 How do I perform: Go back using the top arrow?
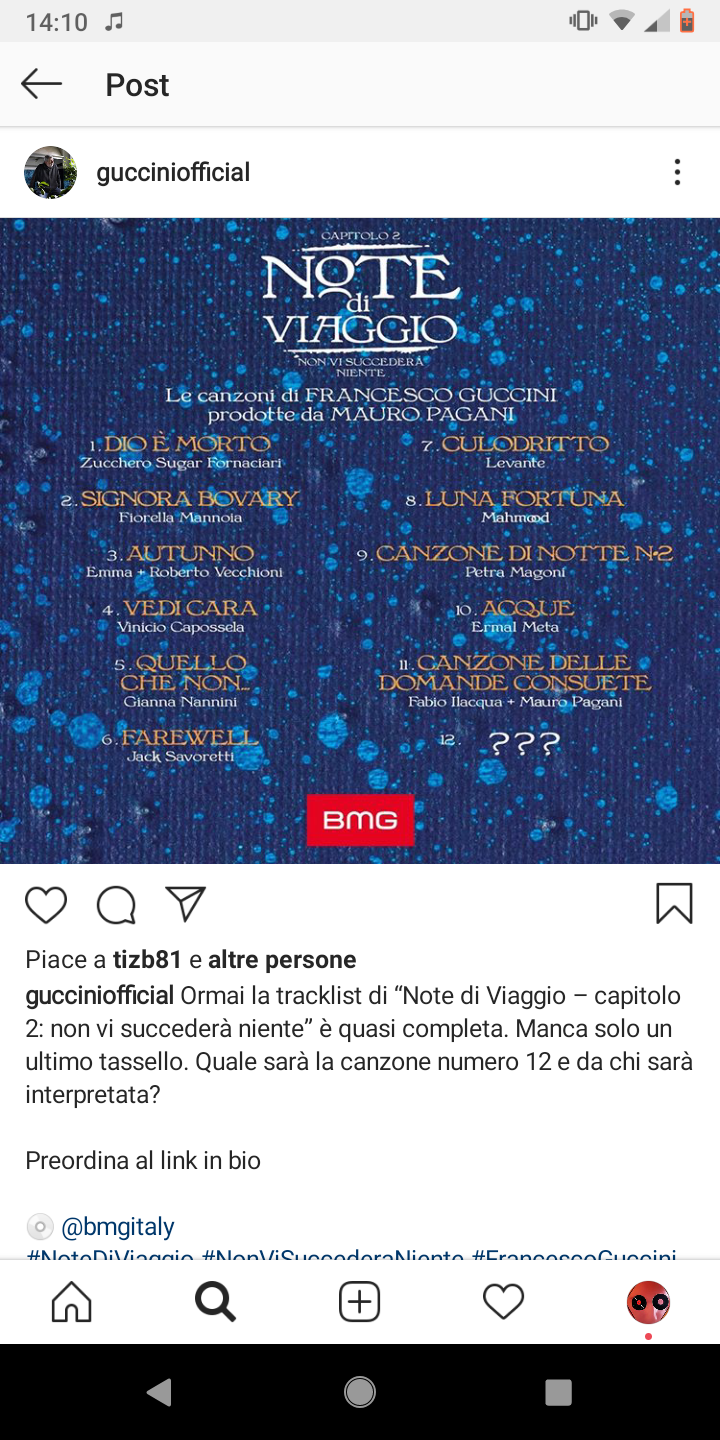(42, 84)
